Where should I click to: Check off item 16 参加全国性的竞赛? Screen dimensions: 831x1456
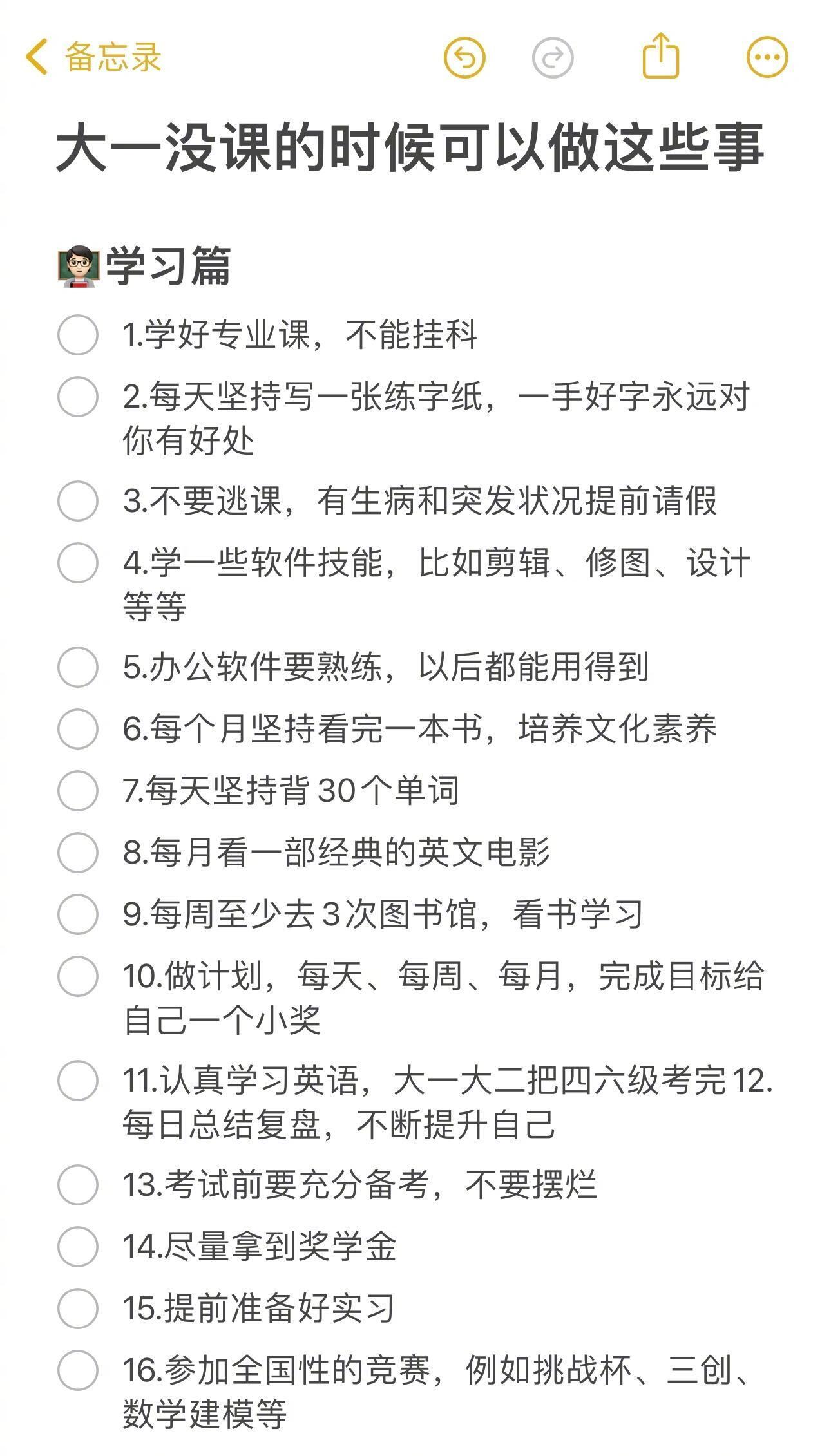pos(78,1370)
